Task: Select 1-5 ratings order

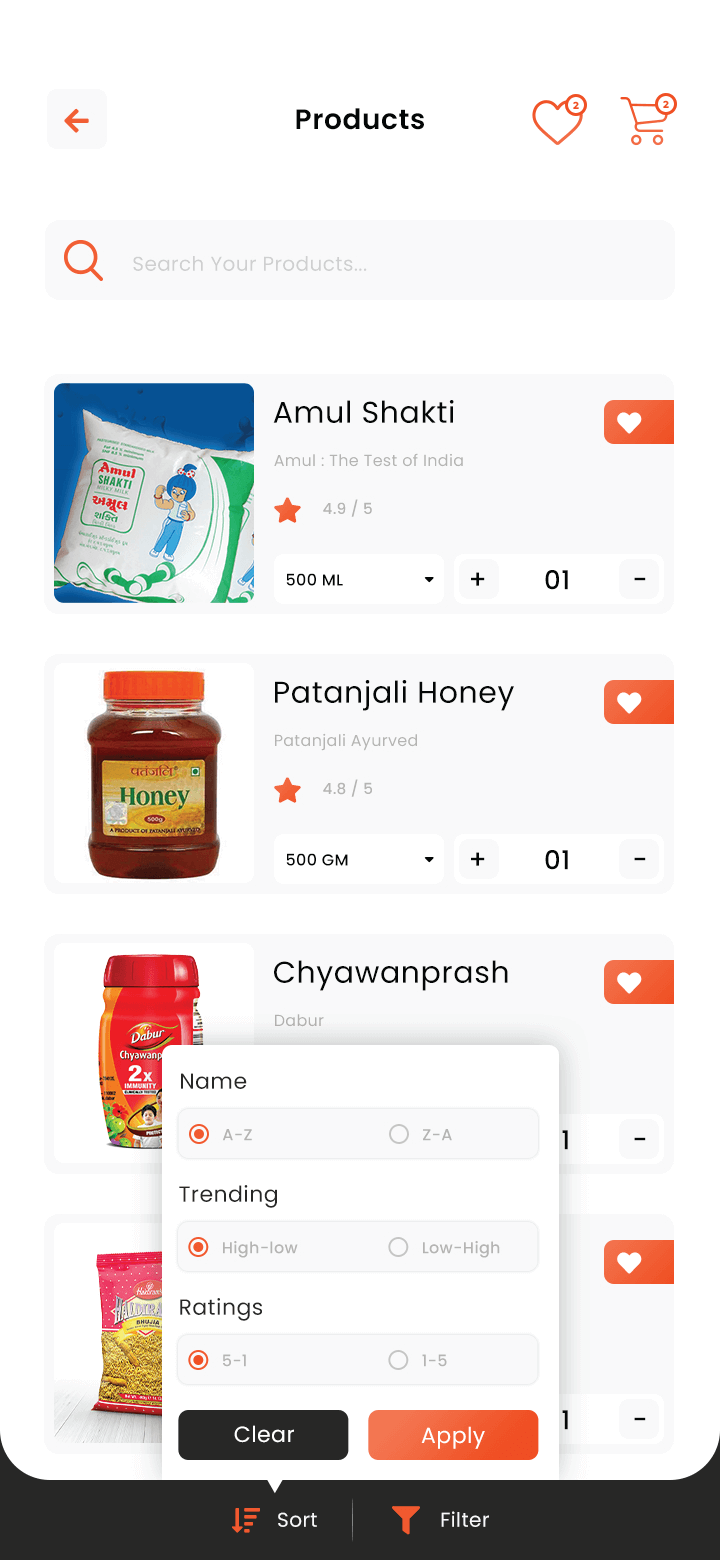Action: click(x=418, y=1360)
